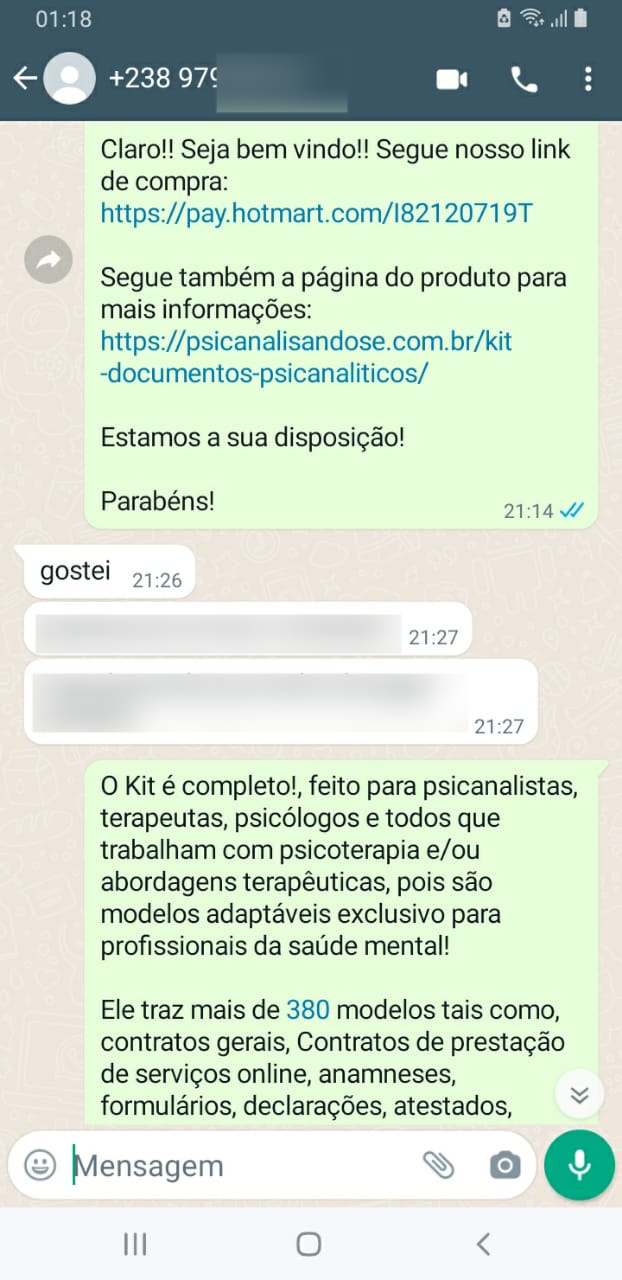Open the pay.hotmart.com purchase link
This screenshot has width=622, height=1280.
[x=316, y=212]
